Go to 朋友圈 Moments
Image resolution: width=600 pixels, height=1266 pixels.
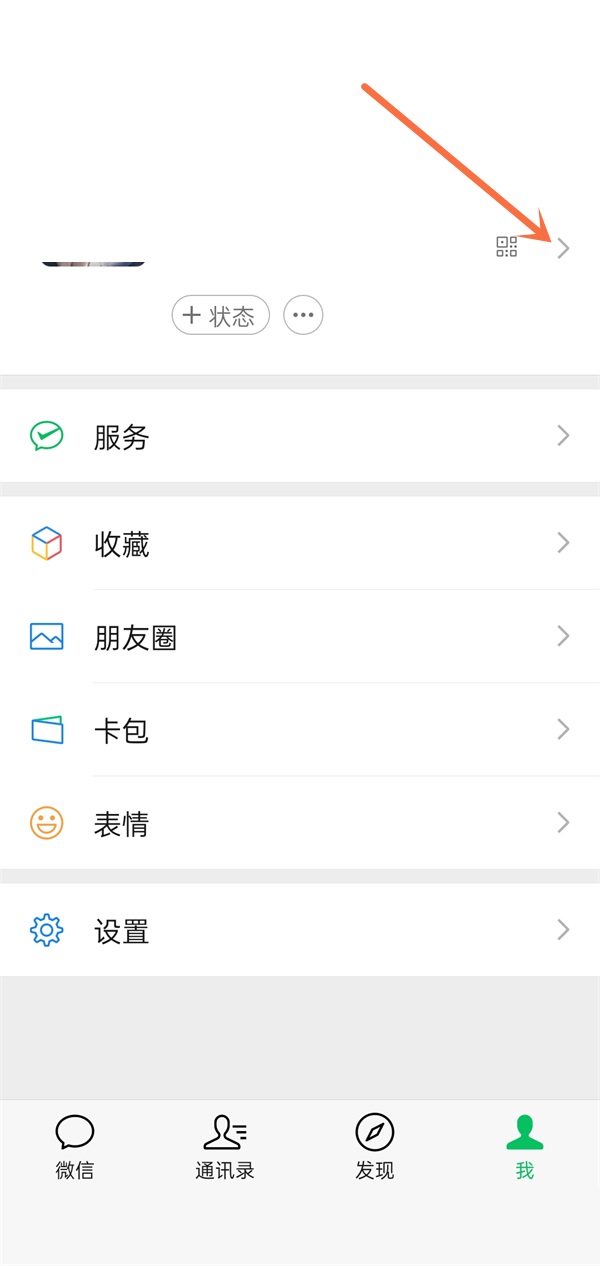[x=300, y=636]
